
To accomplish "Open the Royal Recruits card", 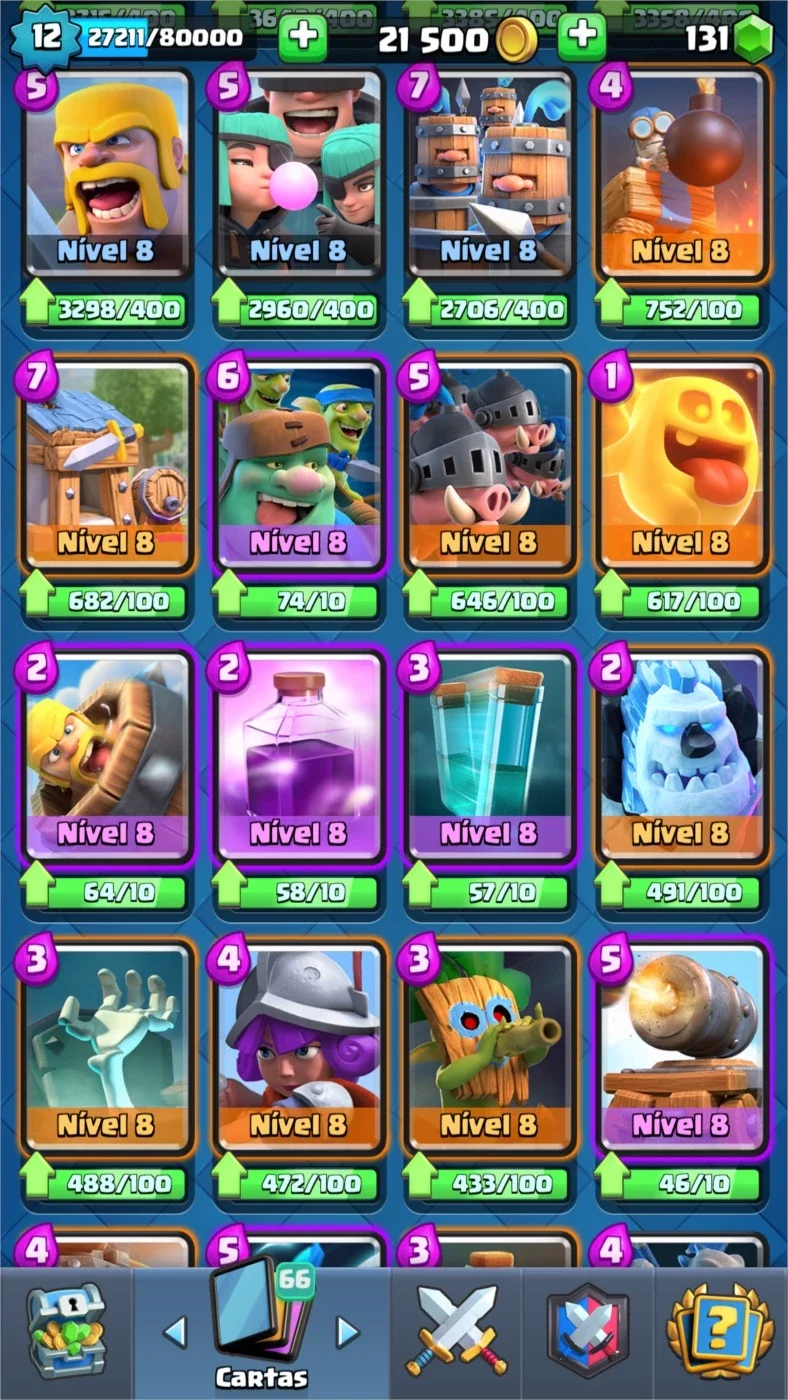I will pyautogui.click(x=489, y=172).
